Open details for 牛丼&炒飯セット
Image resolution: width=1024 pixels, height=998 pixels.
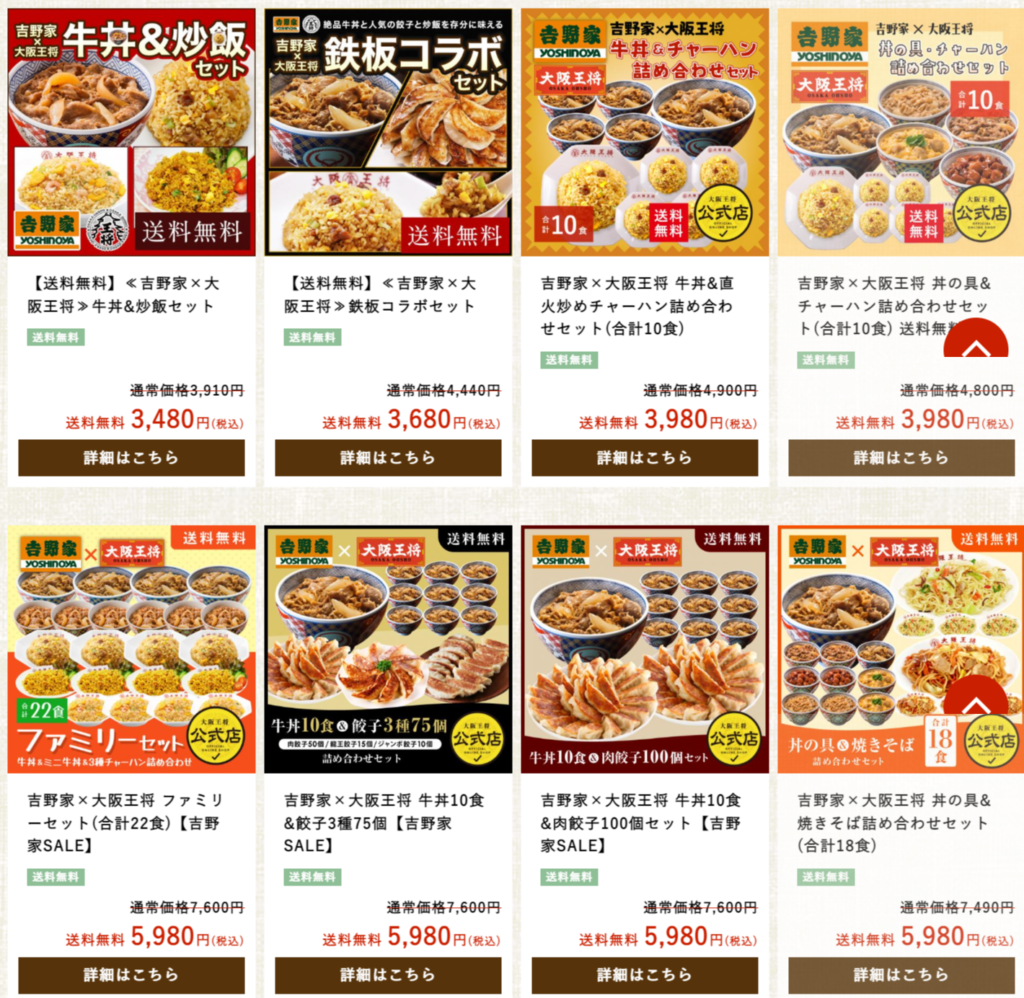pyautogui.click(x=131, y=458)
